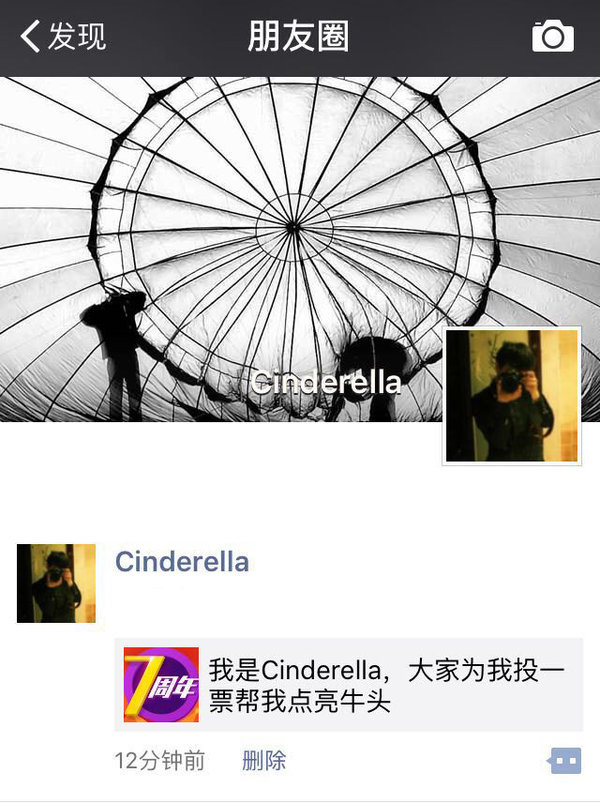Open the shared 7周年 voting link card

[348, 685]
